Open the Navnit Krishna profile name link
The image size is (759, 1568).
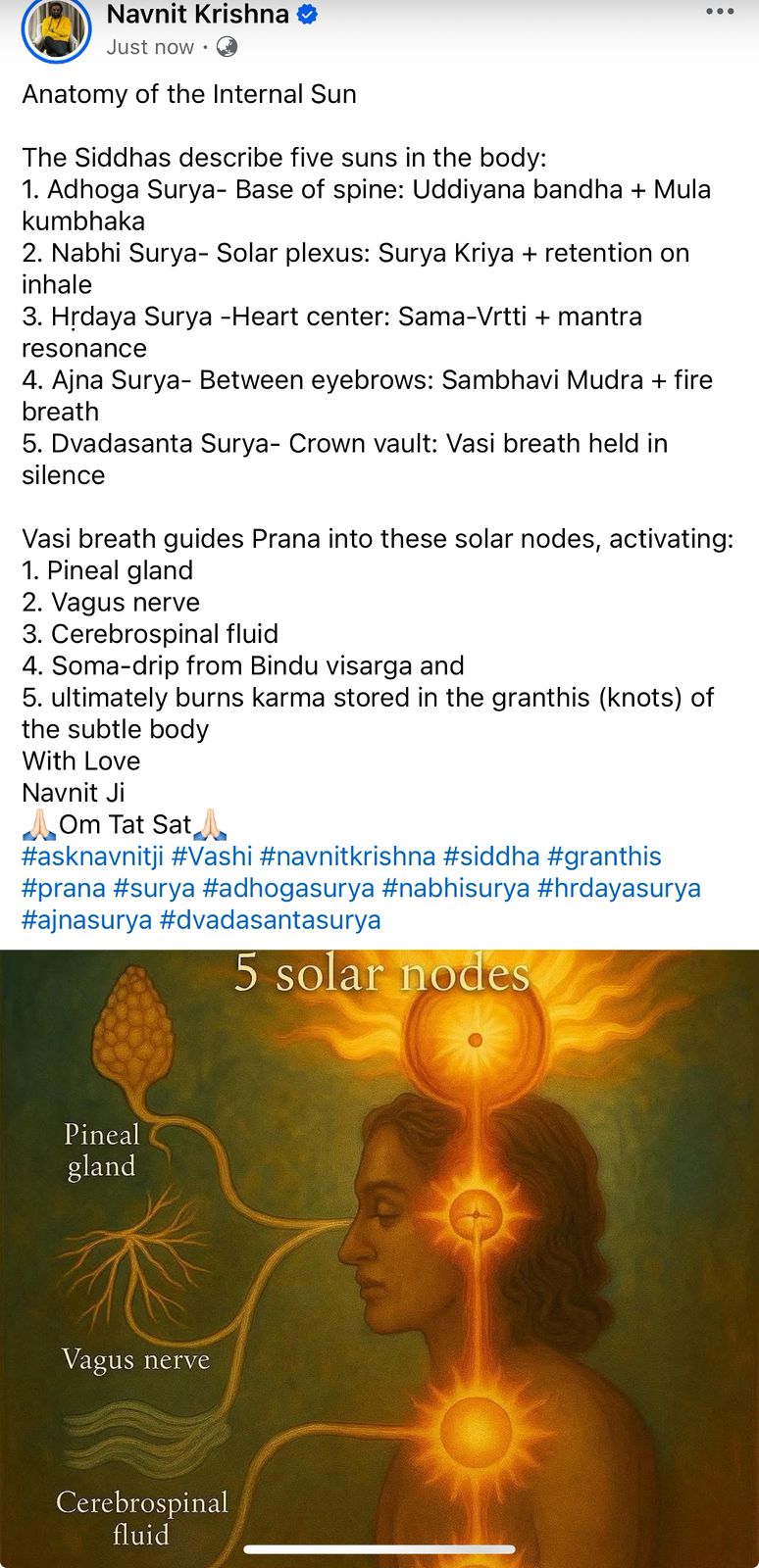coord(197,15)
